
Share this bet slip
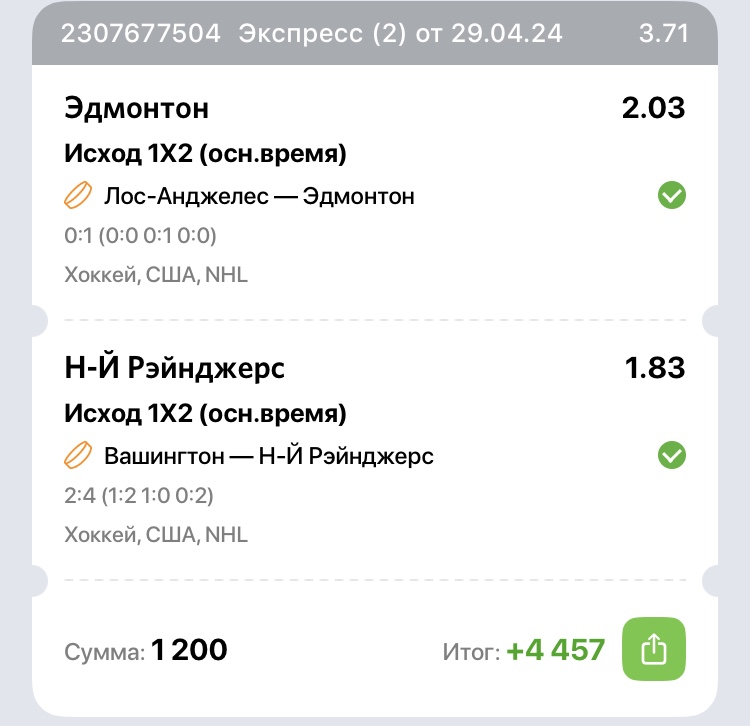(x=653, y=650)
